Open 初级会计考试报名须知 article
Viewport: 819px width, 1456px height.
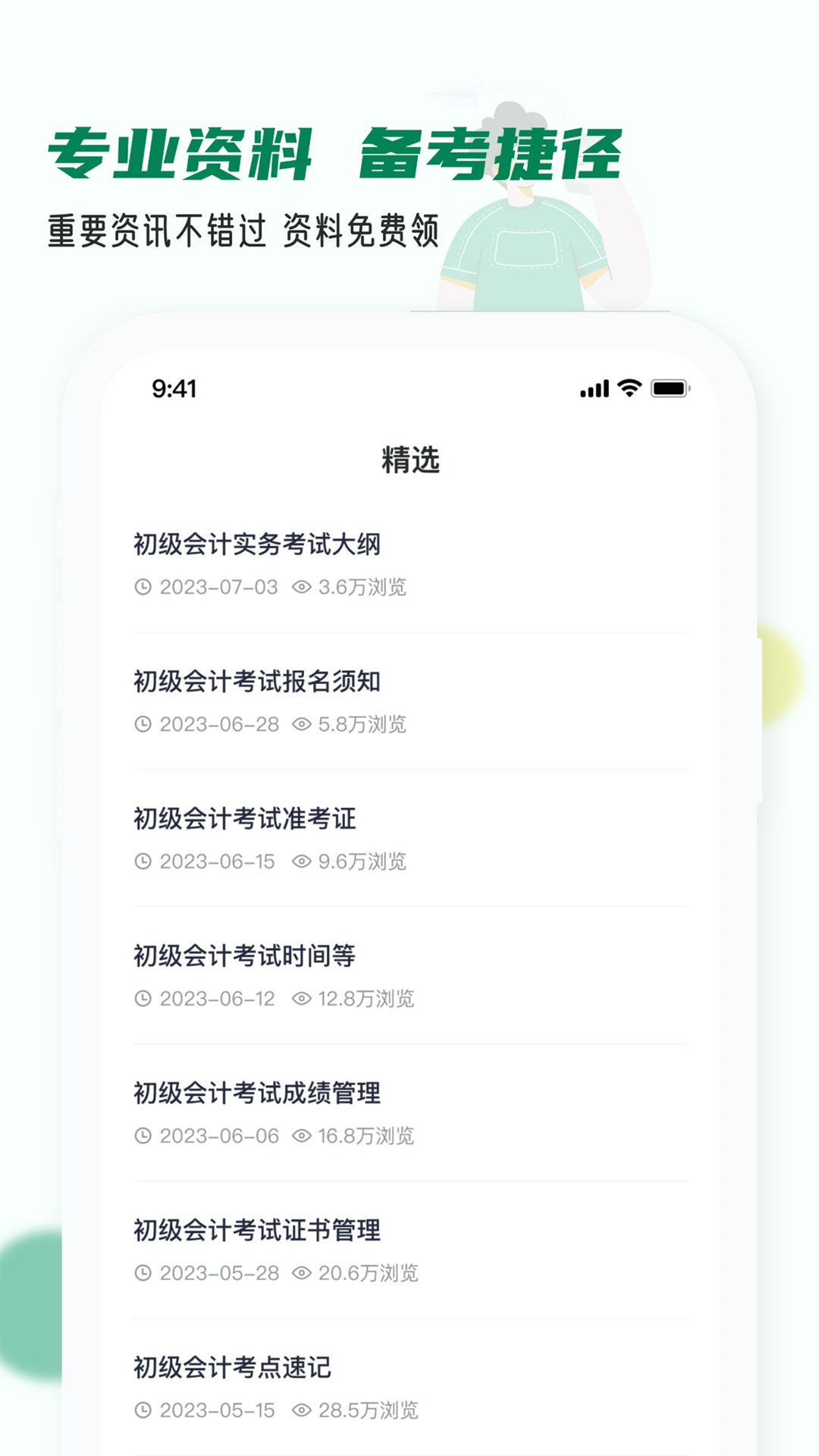257,681
